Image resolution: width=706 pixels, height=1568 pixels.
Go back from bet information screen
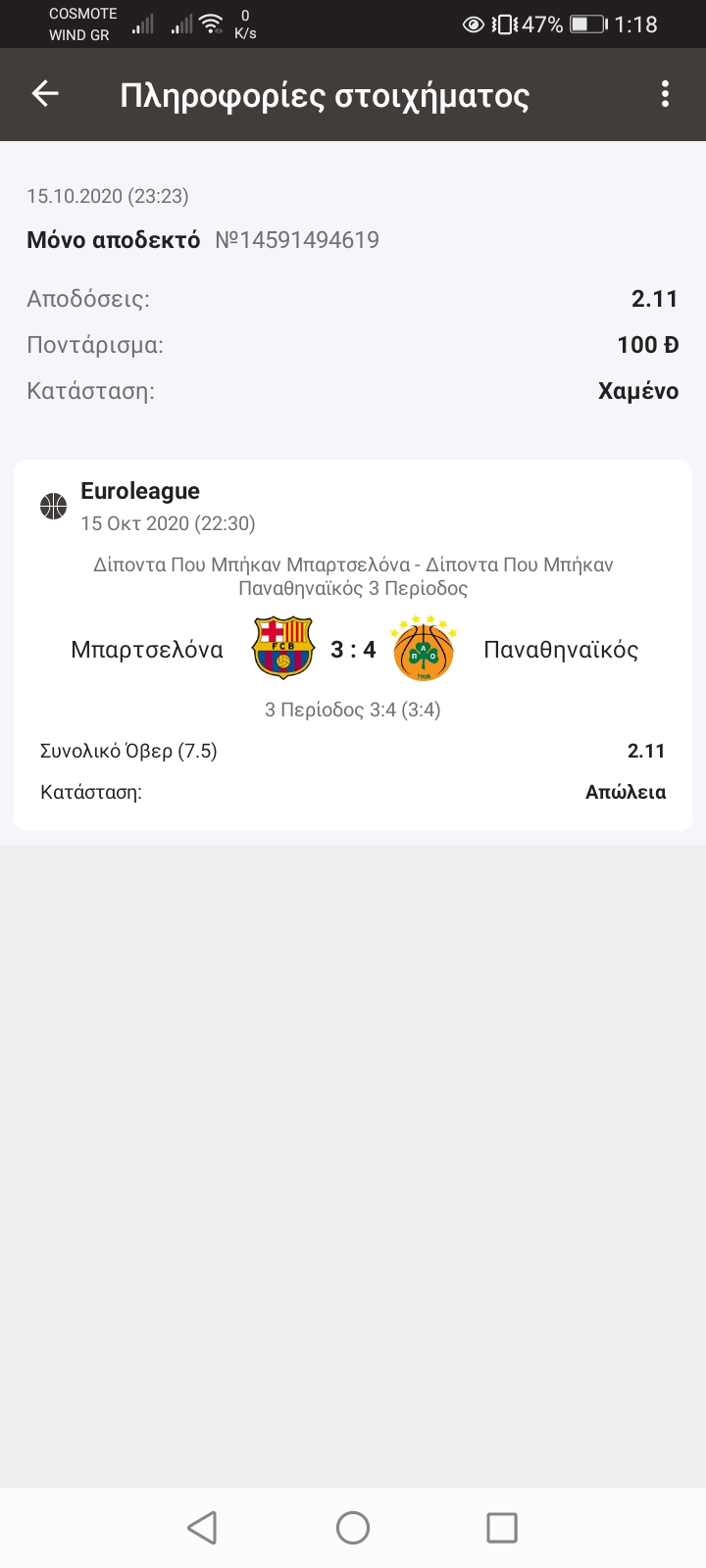click(x=45, y=94)
